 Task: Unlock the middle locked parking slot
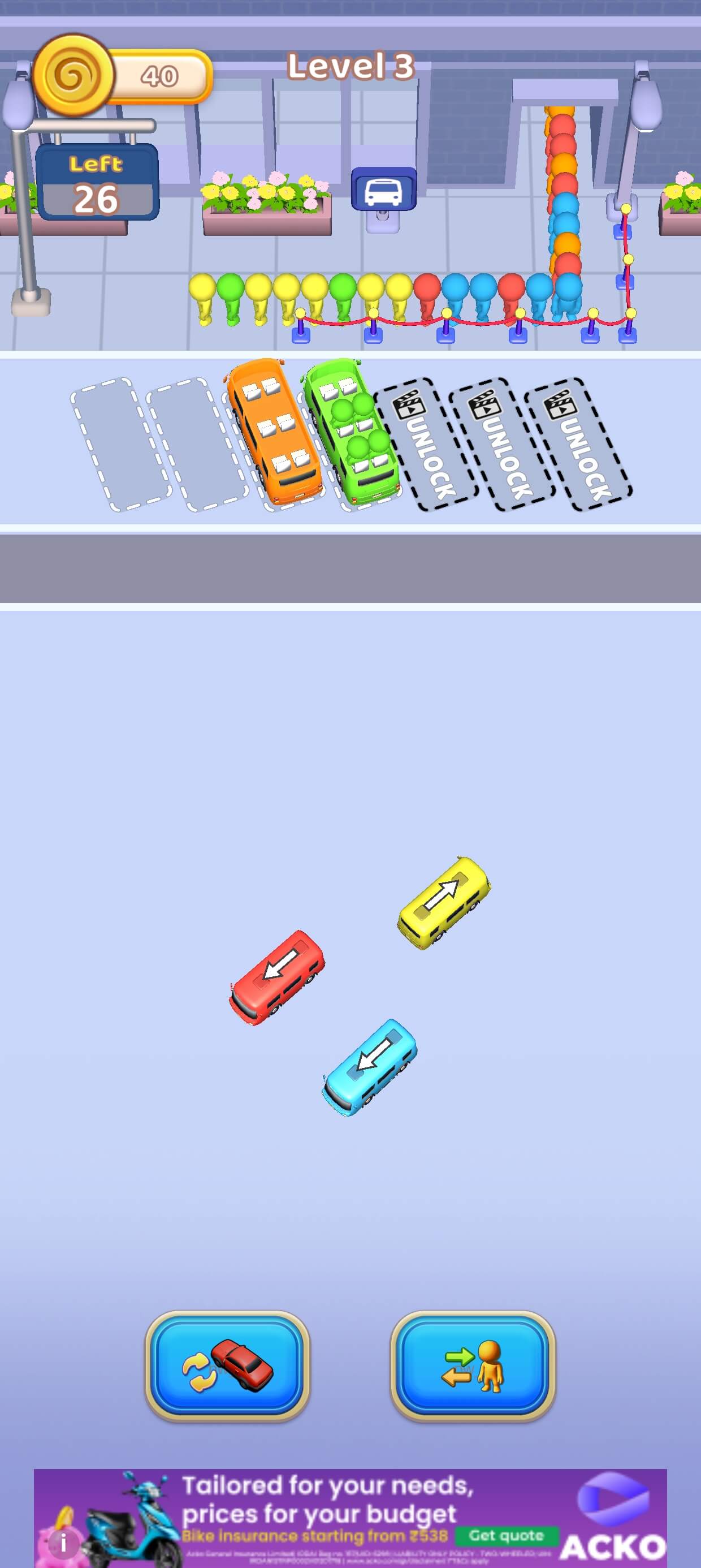[x=502, y=445]
